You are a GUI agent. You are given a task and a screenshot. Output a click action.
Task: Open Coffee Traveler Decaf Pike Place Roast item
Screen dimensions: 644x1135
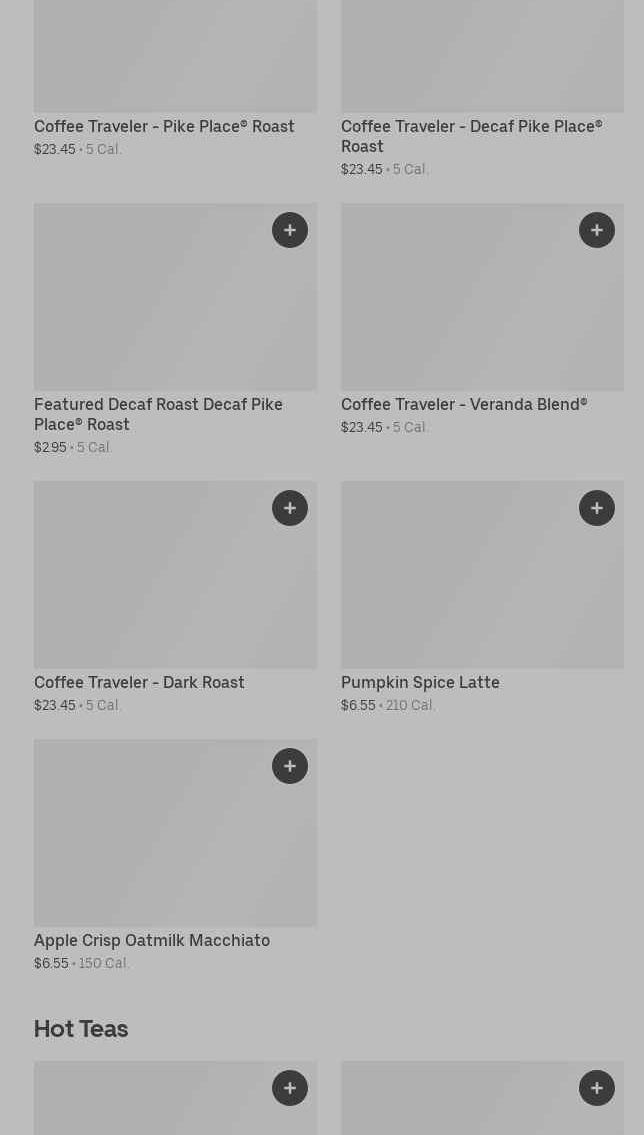click(471, 136)
